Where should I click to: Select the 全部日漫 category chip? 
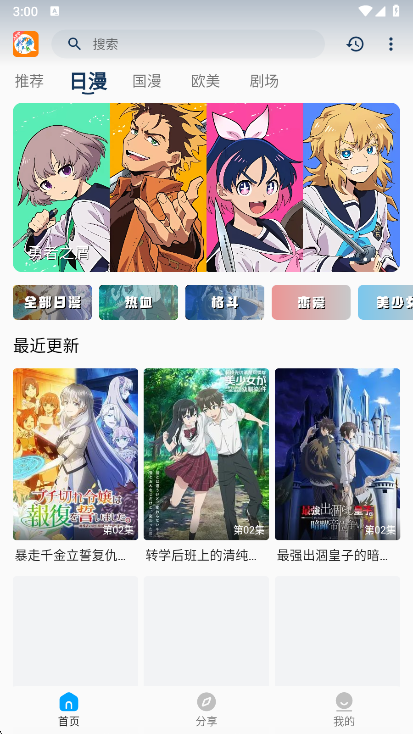(x=52, y=302)
